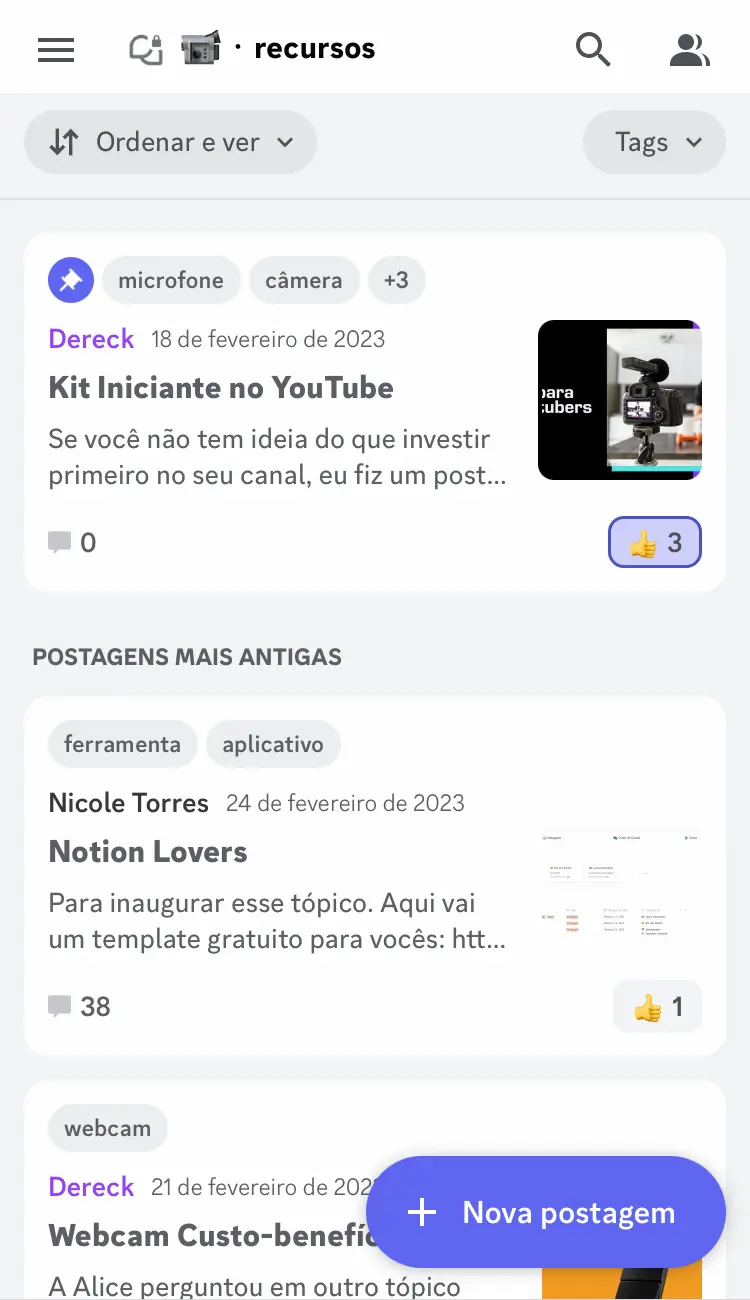Image resolution: width=750 pixels, height=1300 pixels.
Task: Open the Kit Iniciante no YouTube post
Action: pos(375,412)
